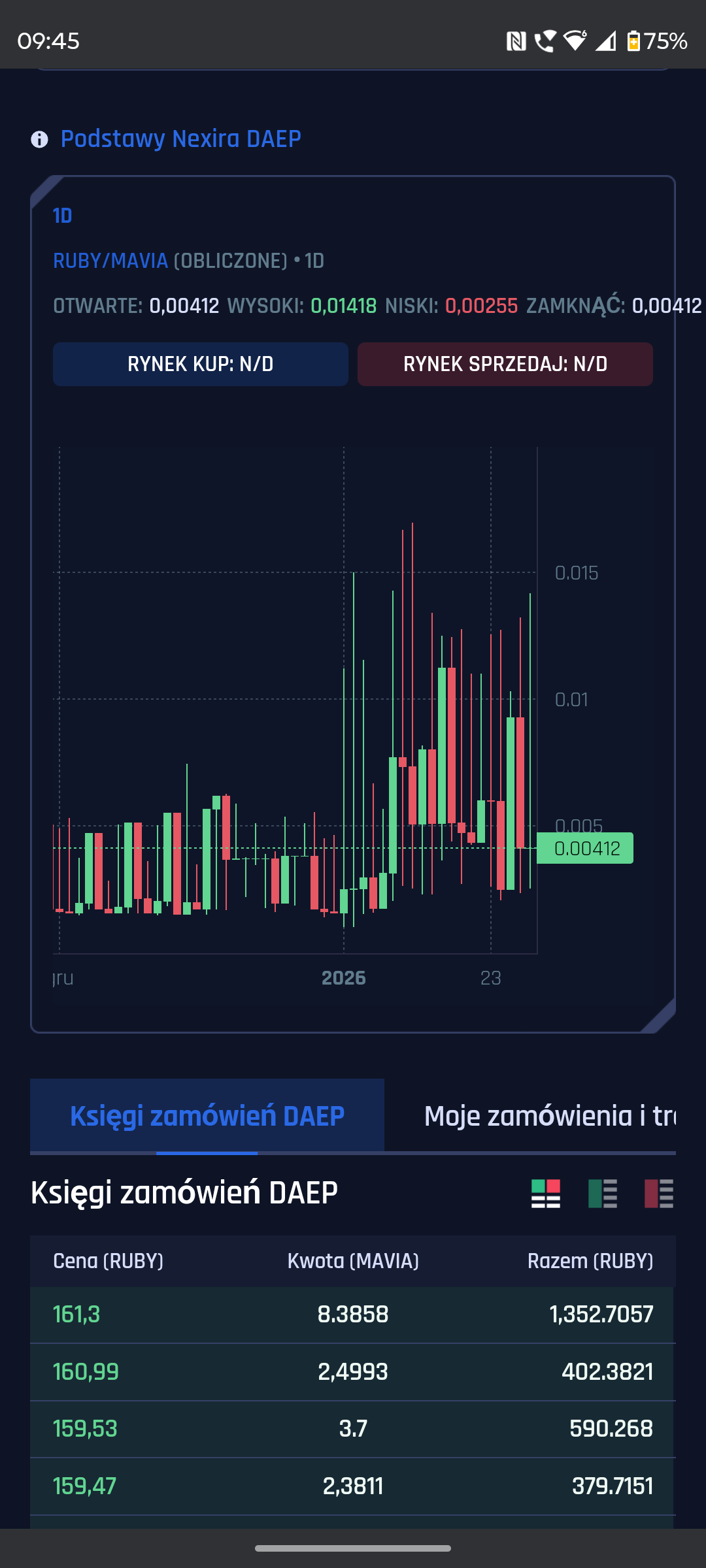The height and width of the screenshot is (1568, 706).
Task: Switch to the Moje zamówienia tab
Action: tap(548, 1115)
